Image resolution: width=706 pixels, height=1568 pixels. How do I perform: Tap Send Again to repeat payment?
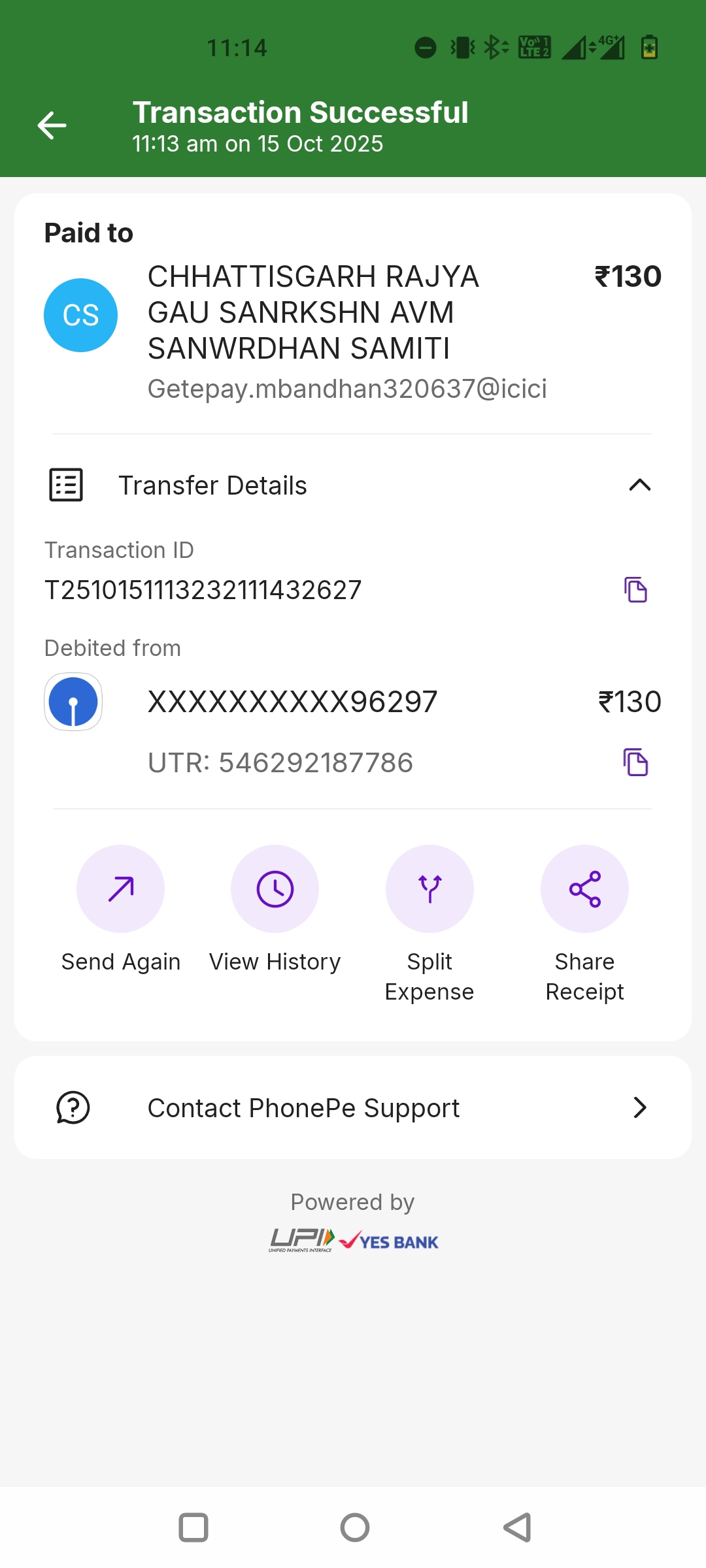click(x=121, y=889)
